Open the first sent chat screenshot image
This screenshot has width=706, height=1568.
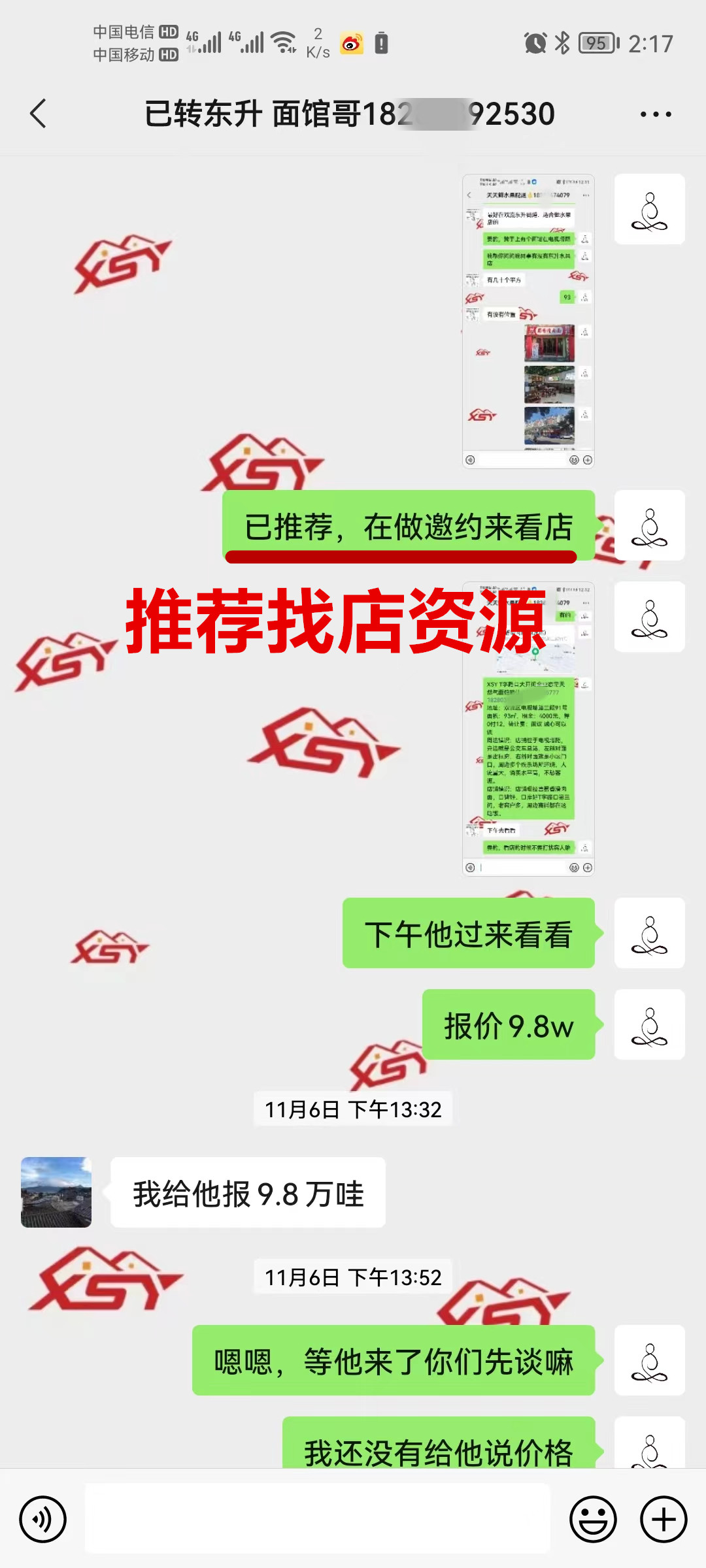(528, 321)
